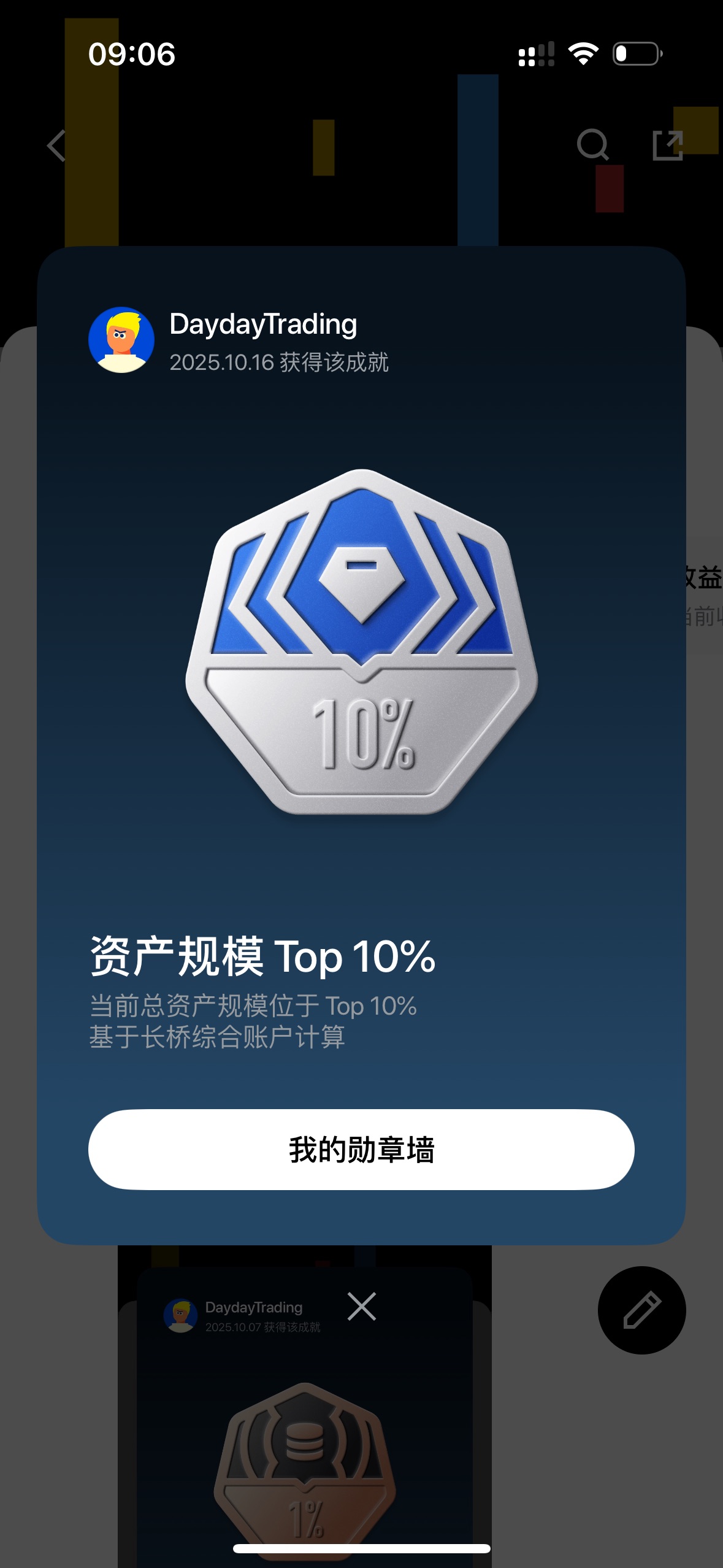
Task: Open 我的勋章墙 medal wall
Action: click(x=361, y=1149)
